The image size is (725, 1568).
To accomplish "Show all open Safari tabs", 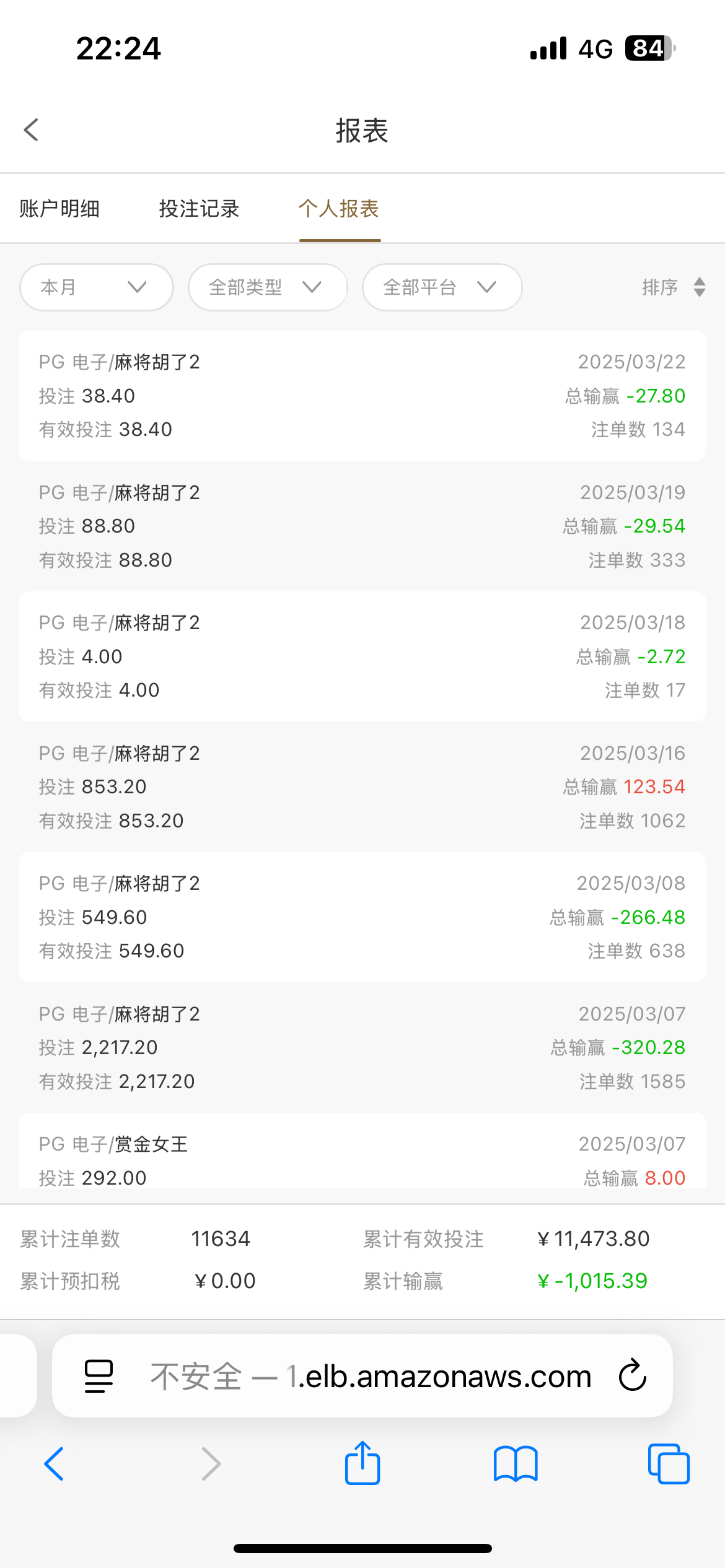I will (669, 1464).
